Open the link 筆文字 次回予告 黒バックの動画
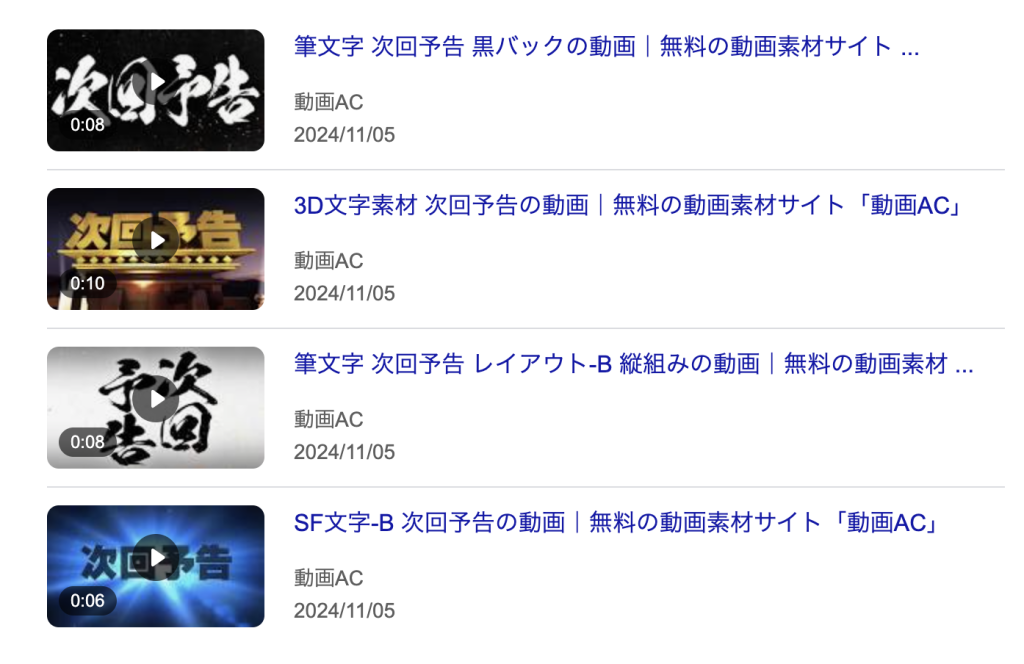This screenshot has height=664, width=1024. click(x=606, y=47)
